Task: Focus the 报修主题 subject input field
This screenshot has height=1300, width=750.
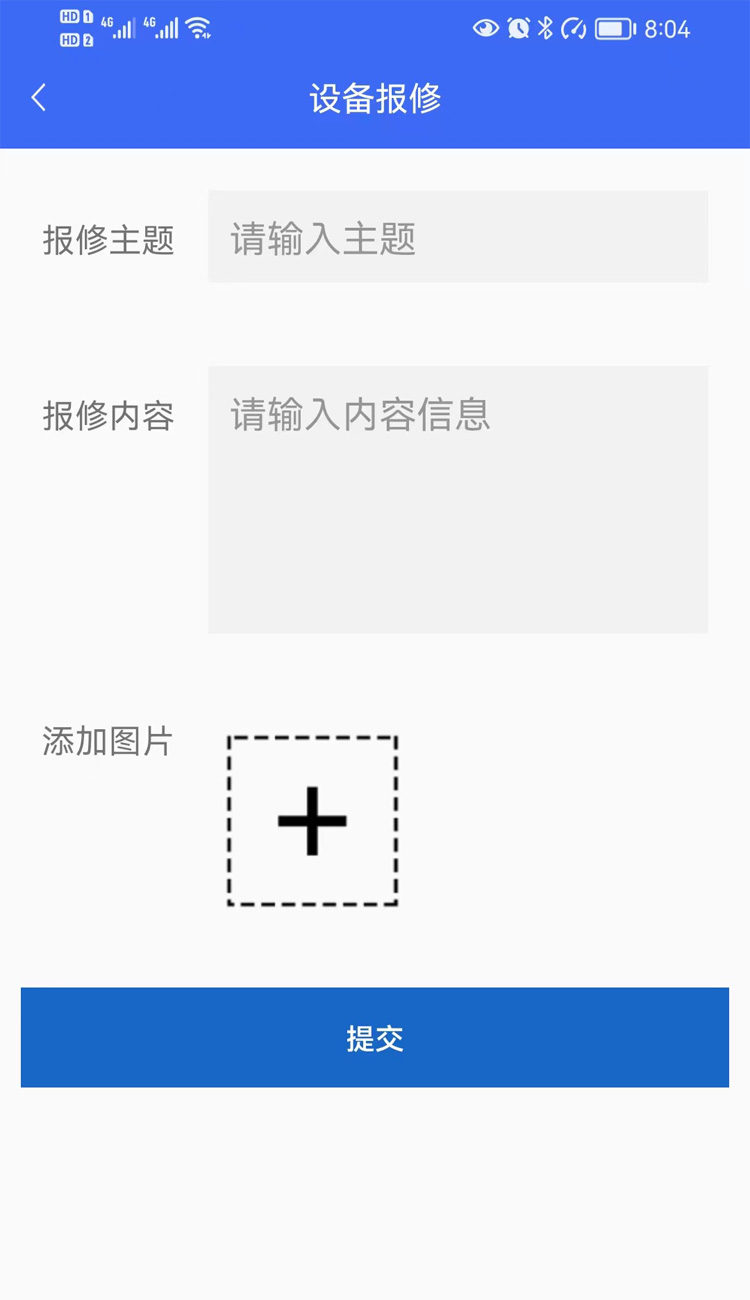Action: pyautogui.click(x=458, y=237)
